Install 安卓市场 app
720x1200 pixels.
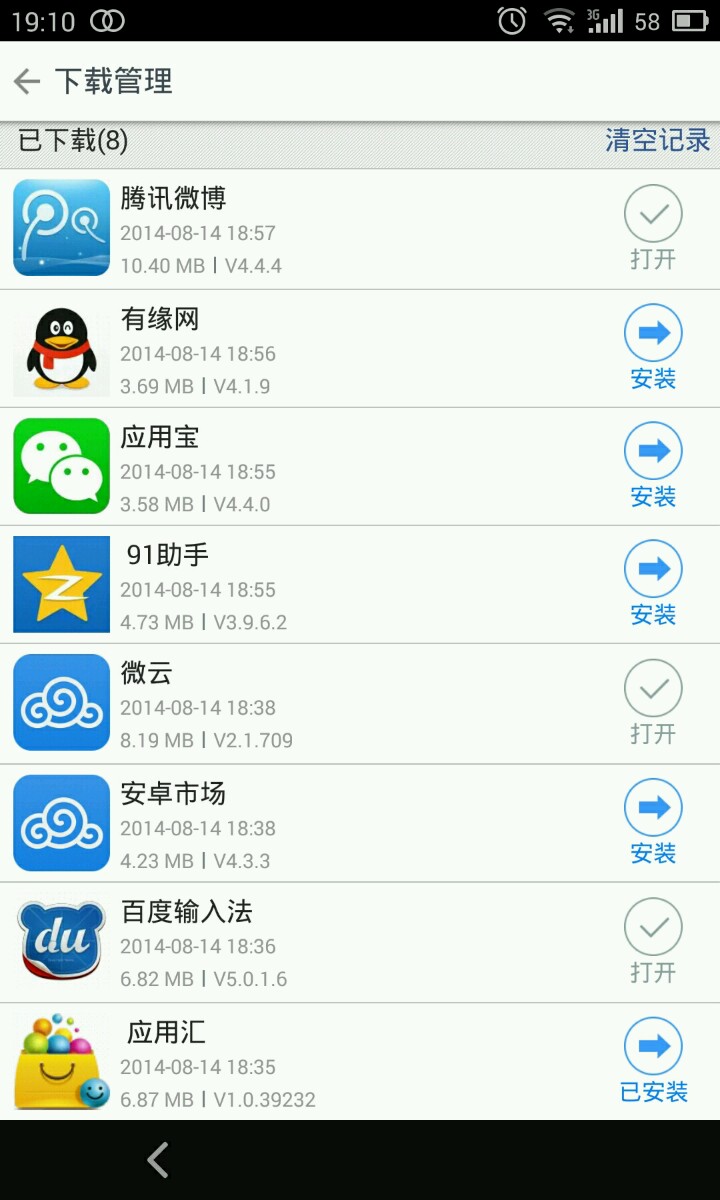coord(653,821)
